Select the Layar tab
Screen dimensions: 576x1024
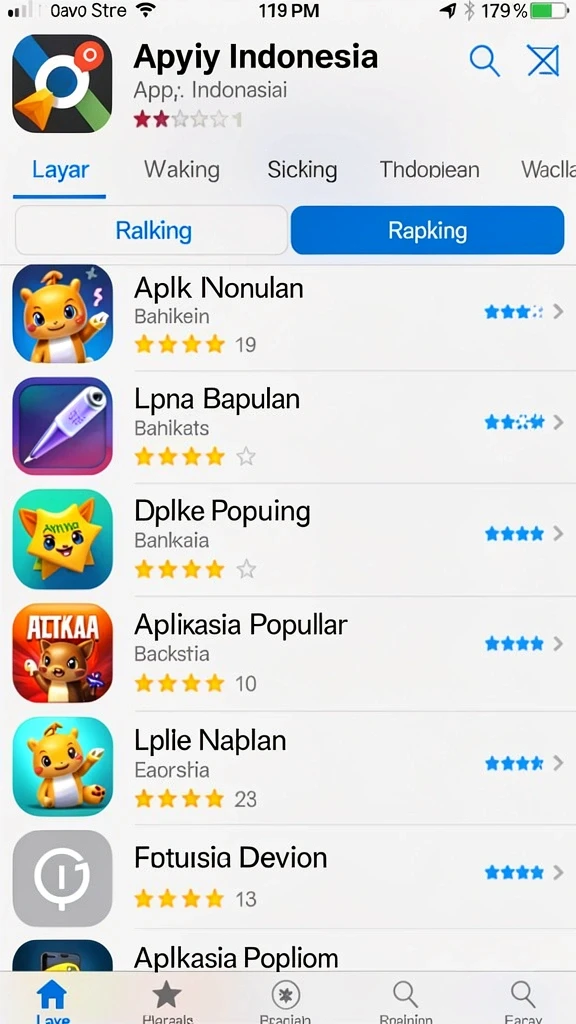[61, 170]
